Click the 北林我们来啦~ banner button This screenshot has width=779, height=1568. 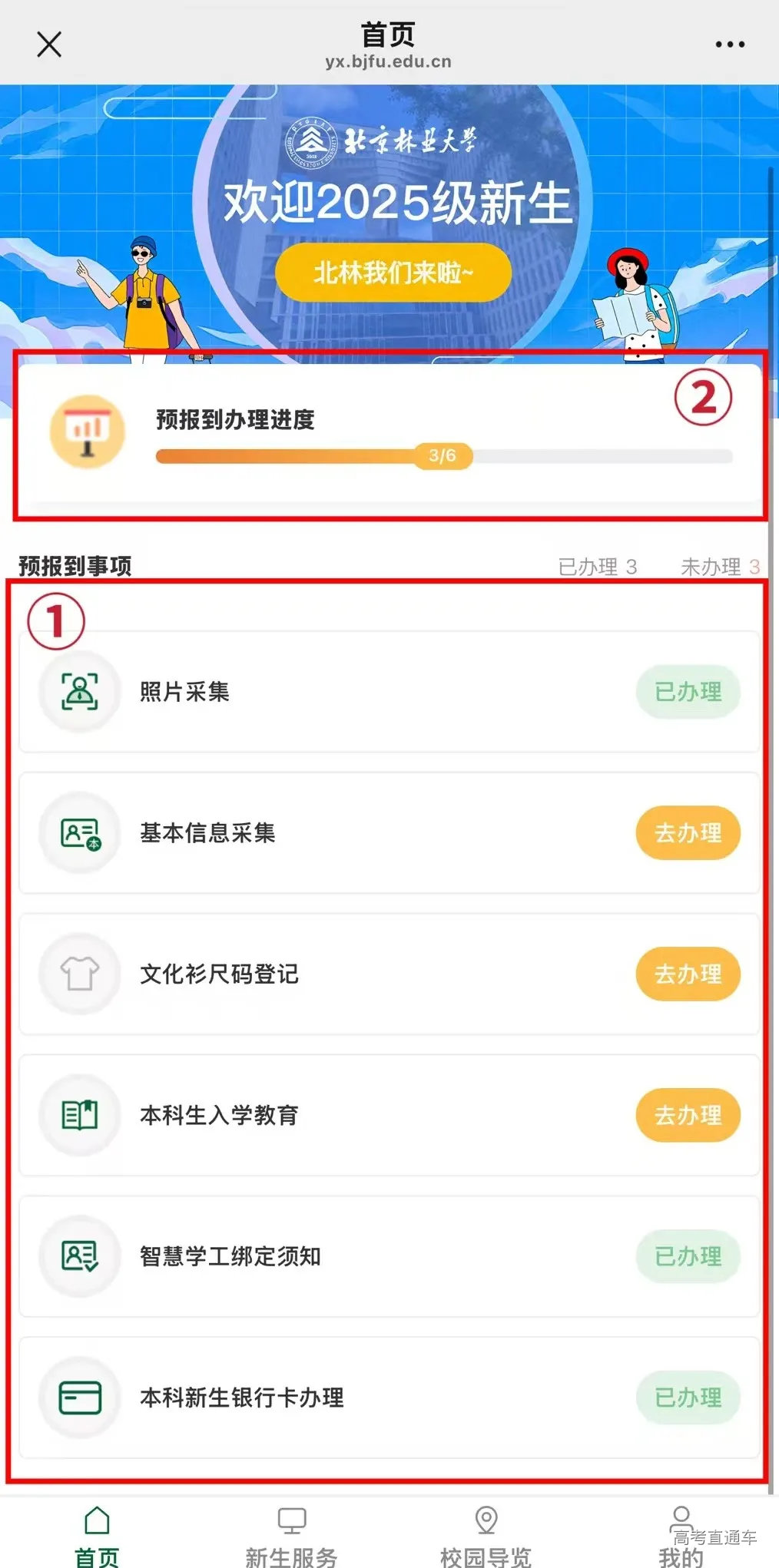point(393,273)
